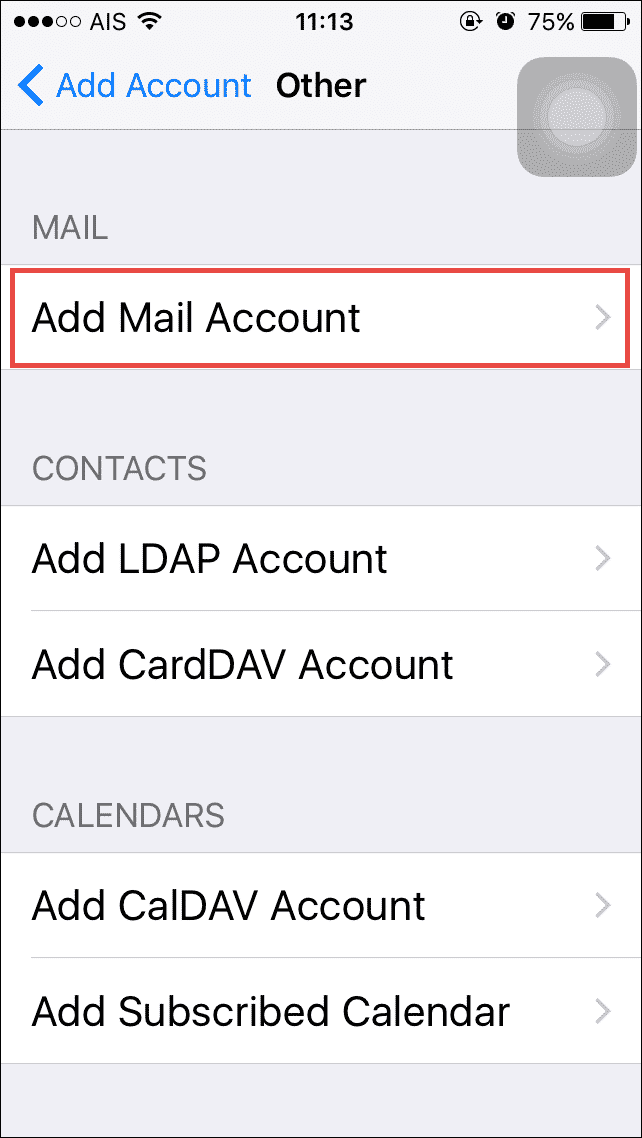Select Add CardDAV Account
This screenshot has width=642, height=1138.
[320, 664]
